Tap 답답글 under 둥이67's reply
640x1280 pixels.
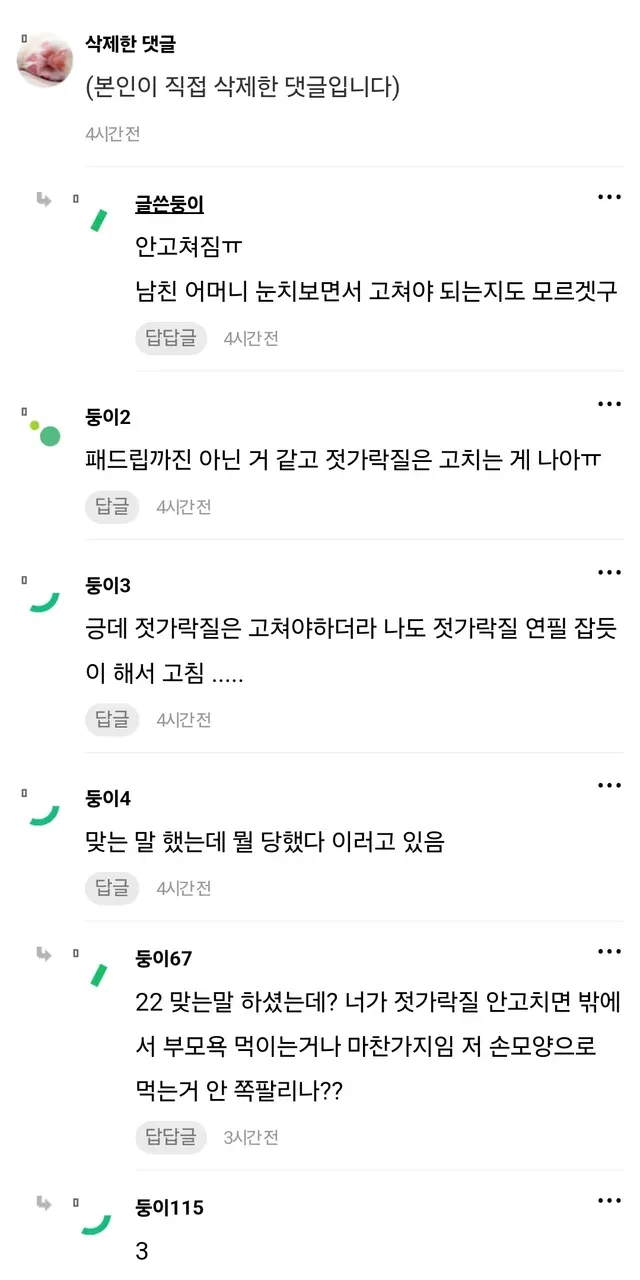171,1137
